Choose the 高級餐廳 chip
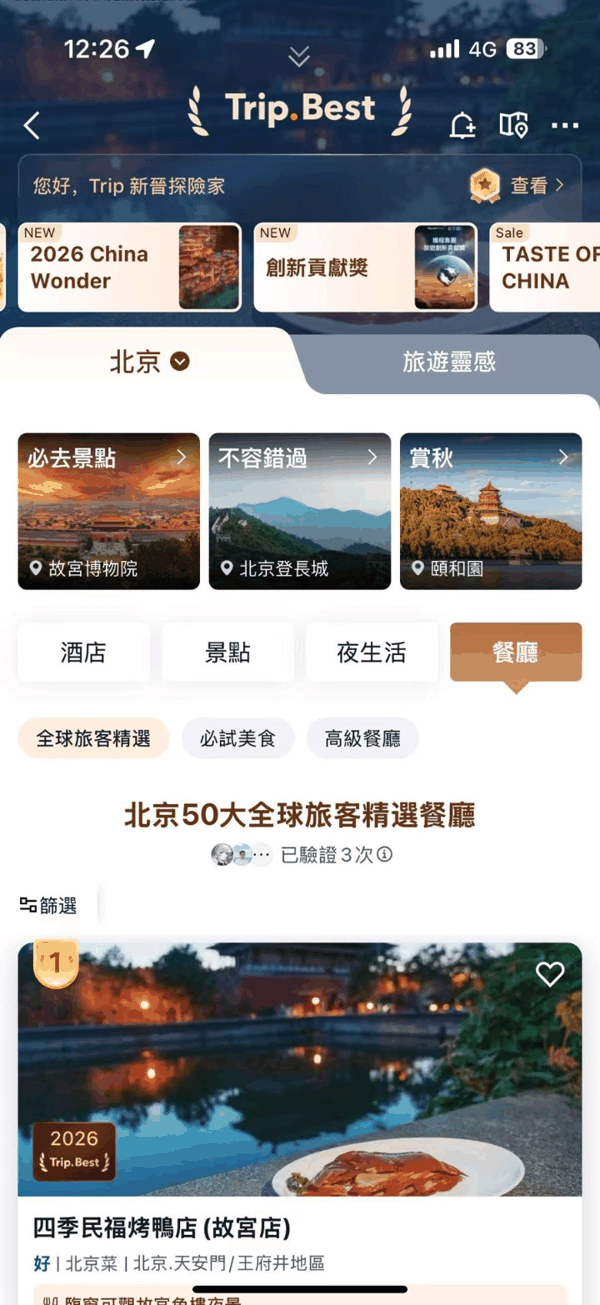Viewport: 600px width, 1305px height. click(x=362, y=739)
